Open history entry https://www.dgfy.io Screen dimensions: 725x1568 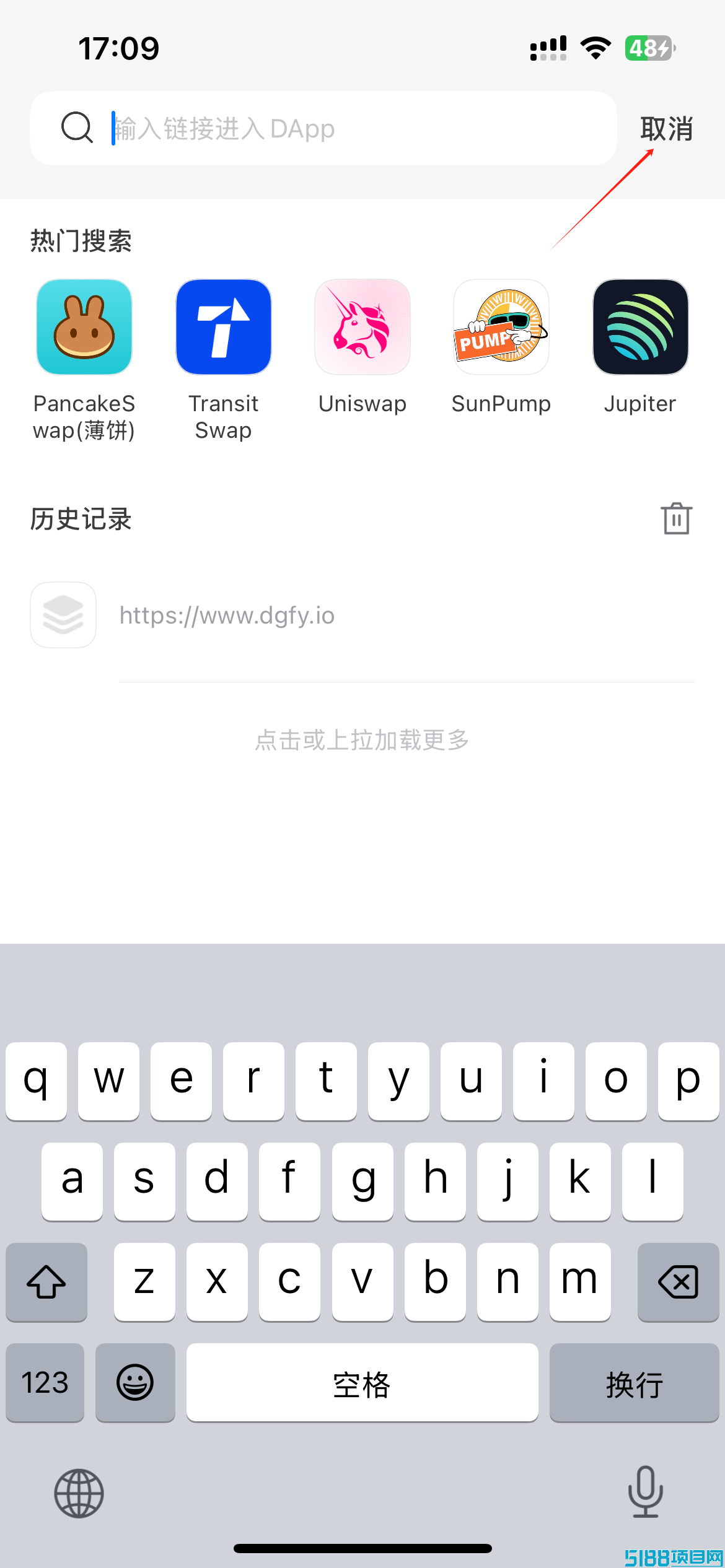click(x=362, y=615)
